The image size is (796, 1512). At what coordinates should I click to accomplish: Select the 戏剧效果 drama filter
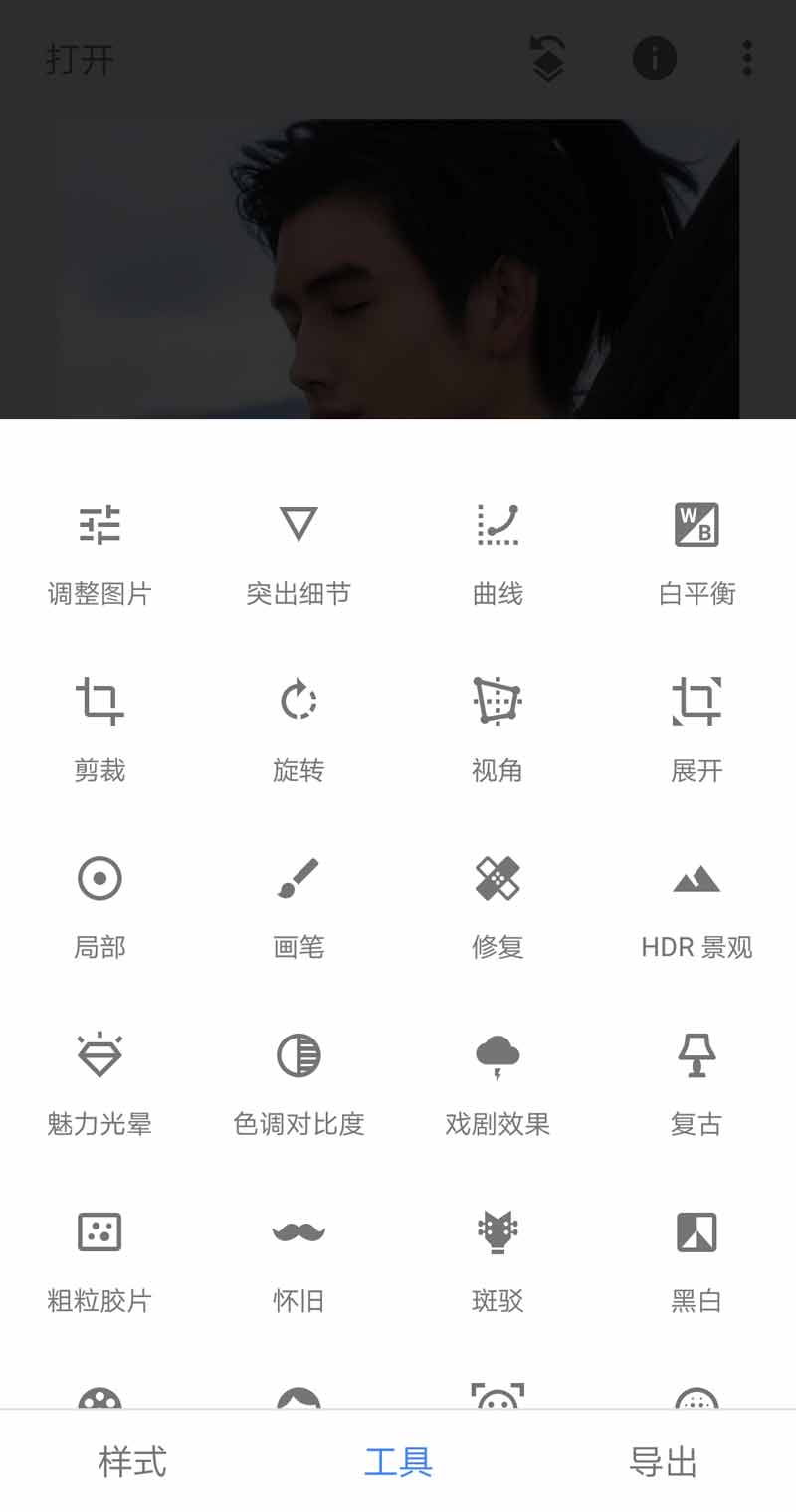[497, 1082]
